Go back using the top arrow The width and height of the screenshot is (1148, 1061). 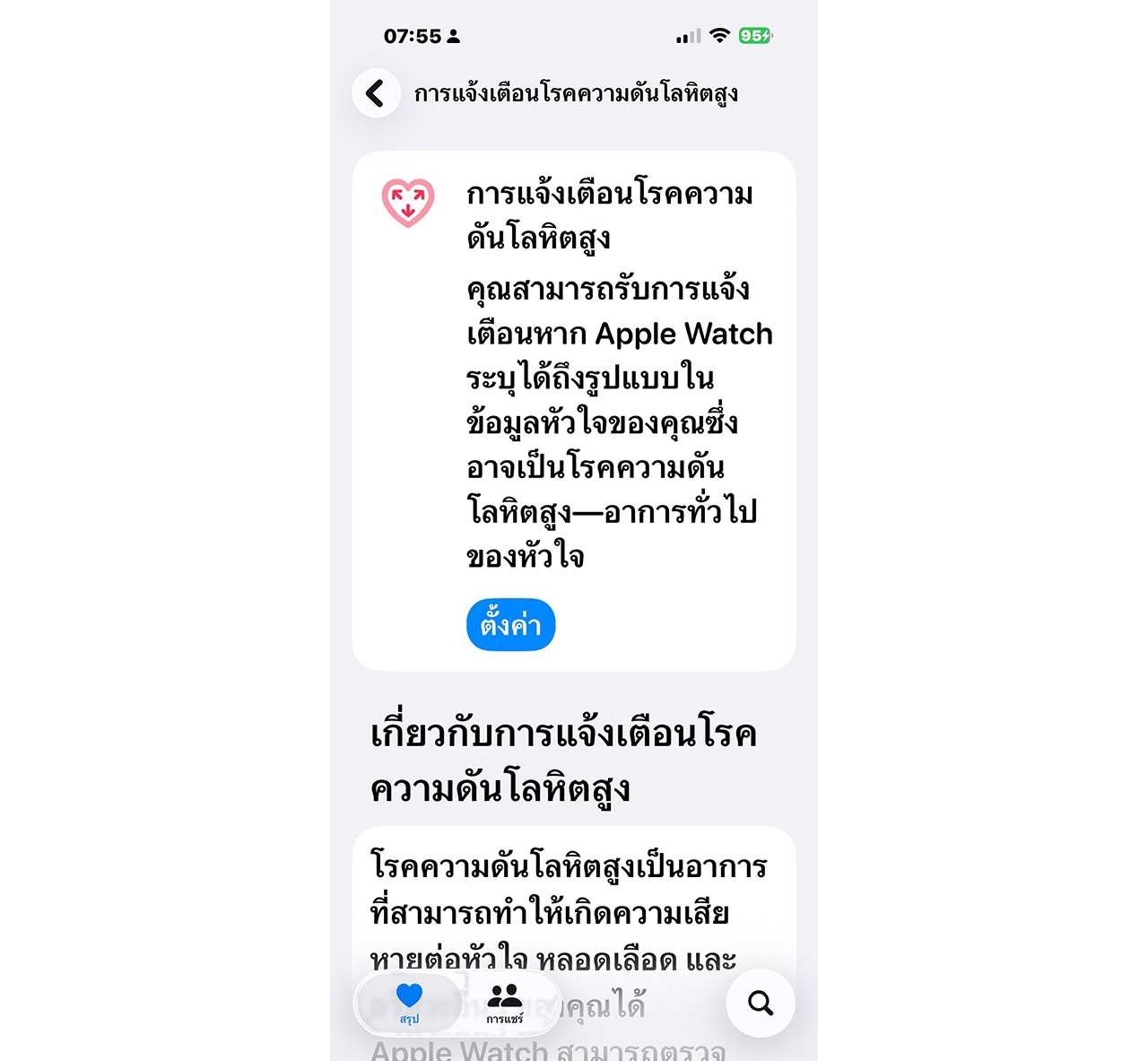coord(376,93)
